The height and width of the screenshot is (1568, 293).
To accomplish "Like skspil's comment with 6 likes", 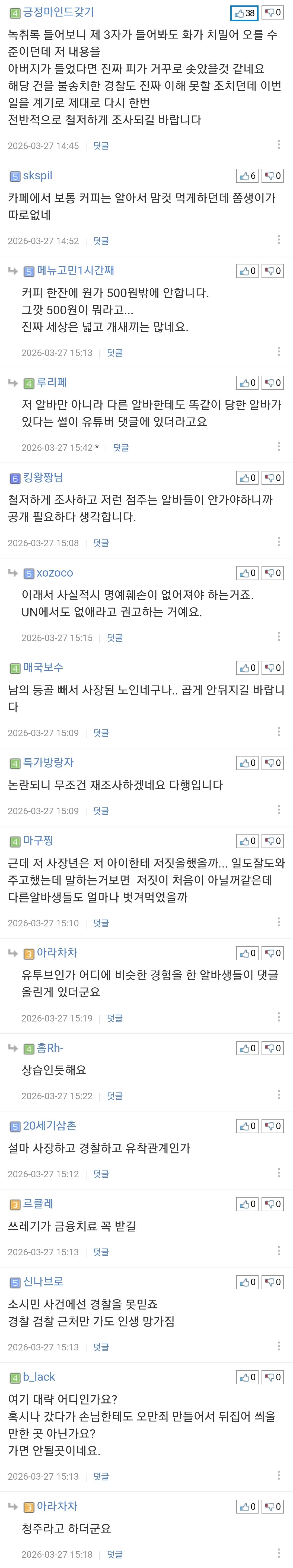I will coord(247,176).
